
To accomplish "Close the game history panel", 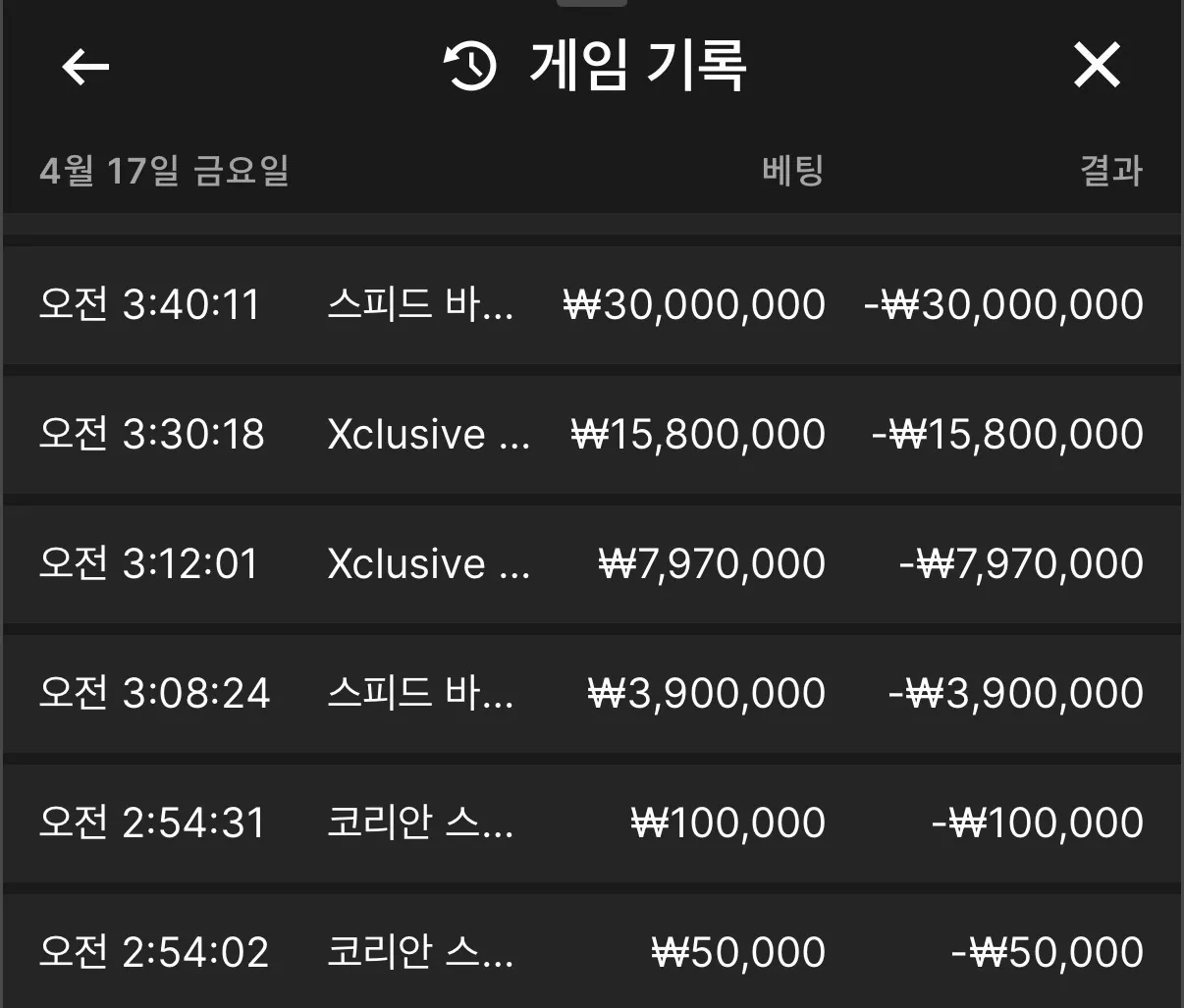I will (1097, 66).
